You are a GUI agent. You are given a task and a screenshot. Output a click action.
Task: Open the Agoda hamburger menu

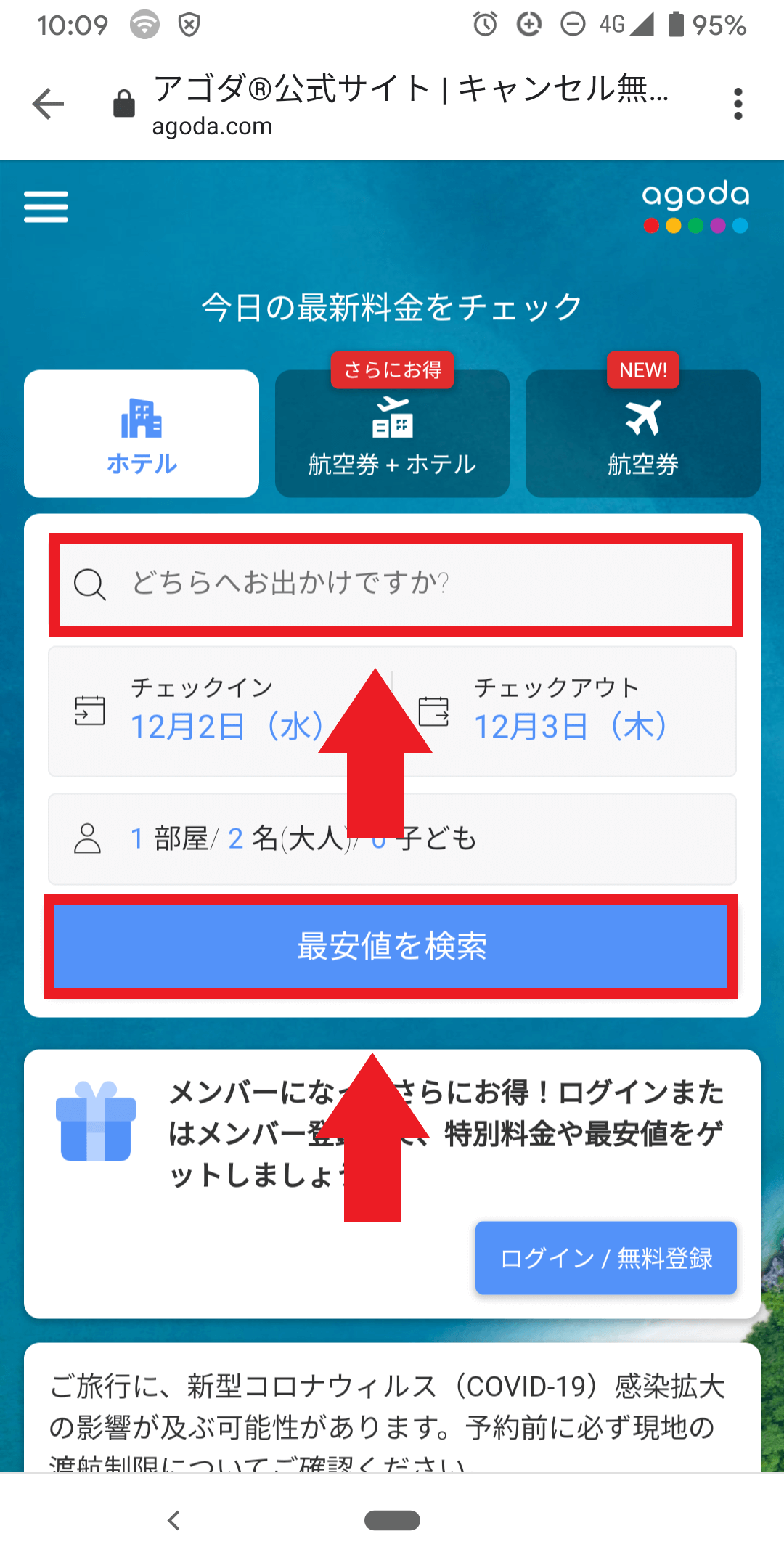46,207
